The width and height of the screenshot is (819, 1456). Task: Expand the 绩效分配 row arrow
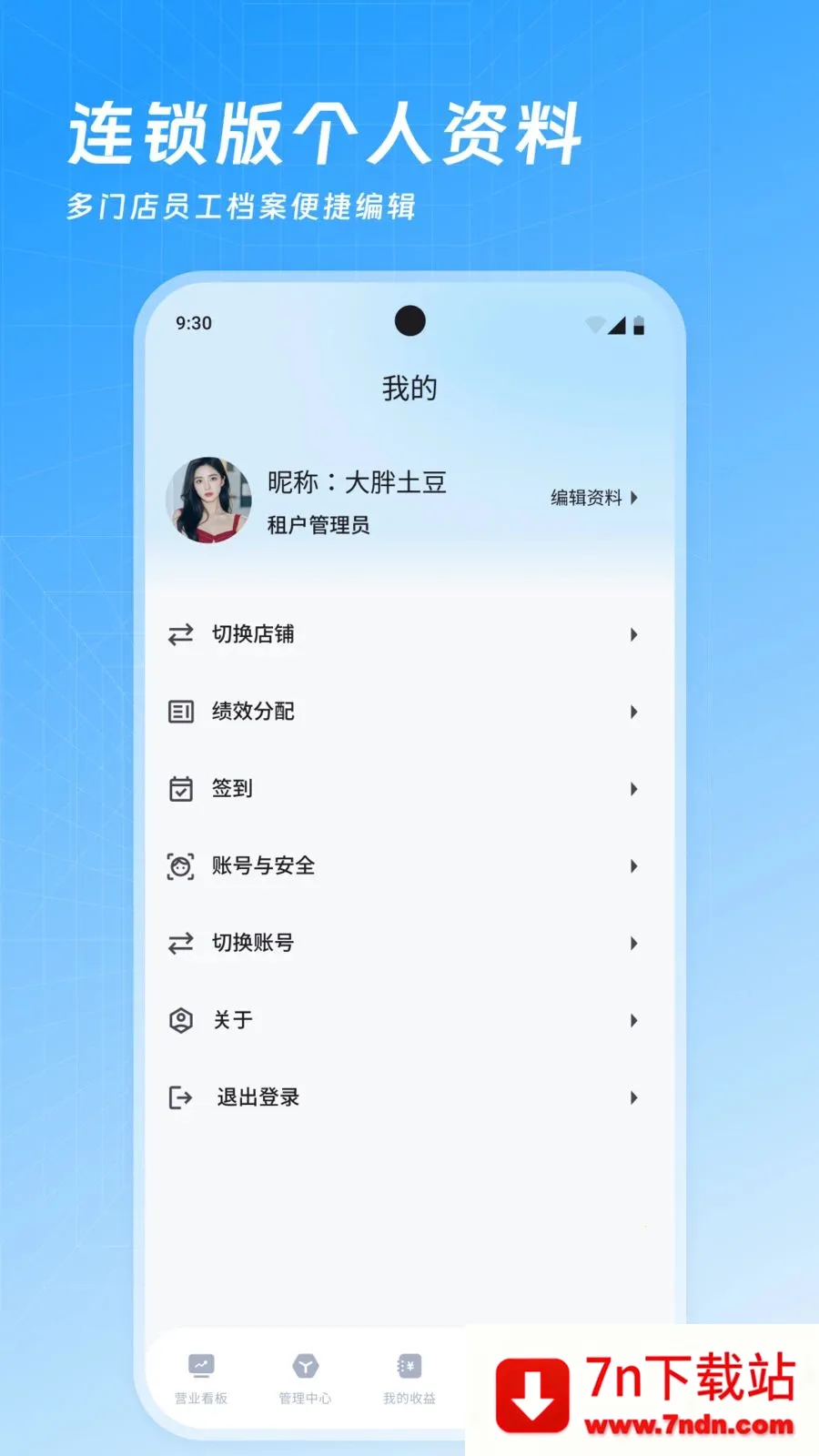633,712
